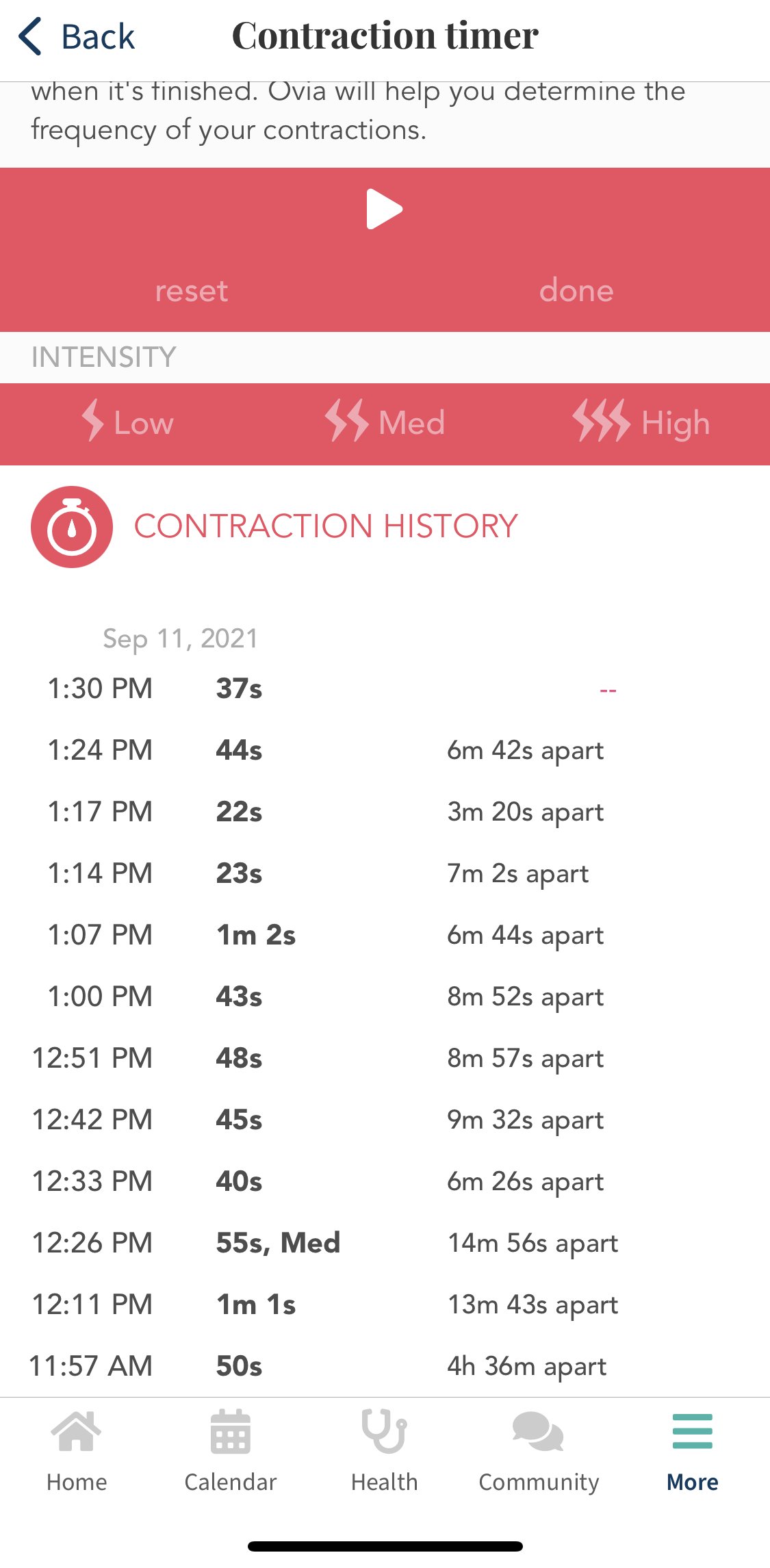Start the contraction timer with play
This screenshot has height=1568, width=770.
385,209
